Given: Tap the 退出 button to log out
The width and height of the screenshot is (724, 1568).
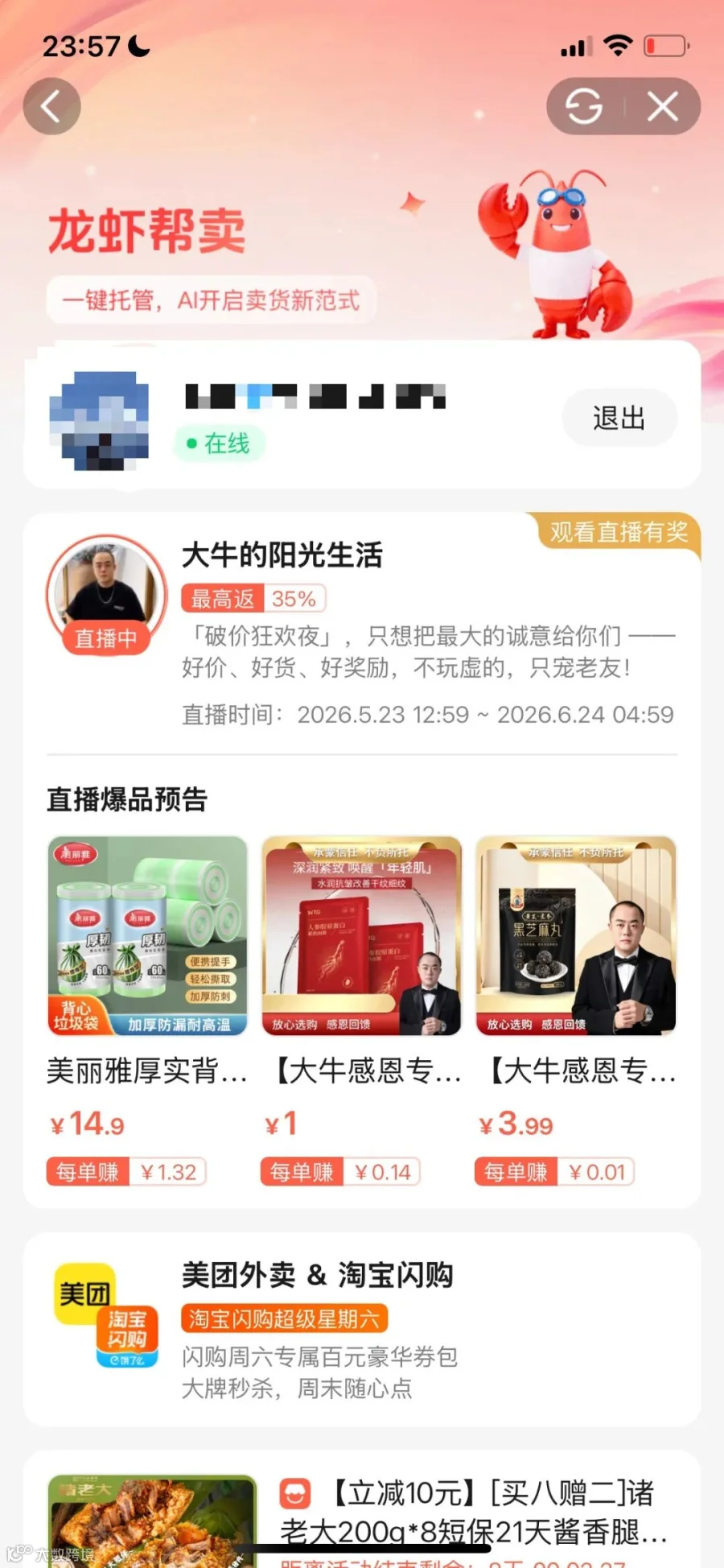Looking at the screenshot, I should point(619,418).
